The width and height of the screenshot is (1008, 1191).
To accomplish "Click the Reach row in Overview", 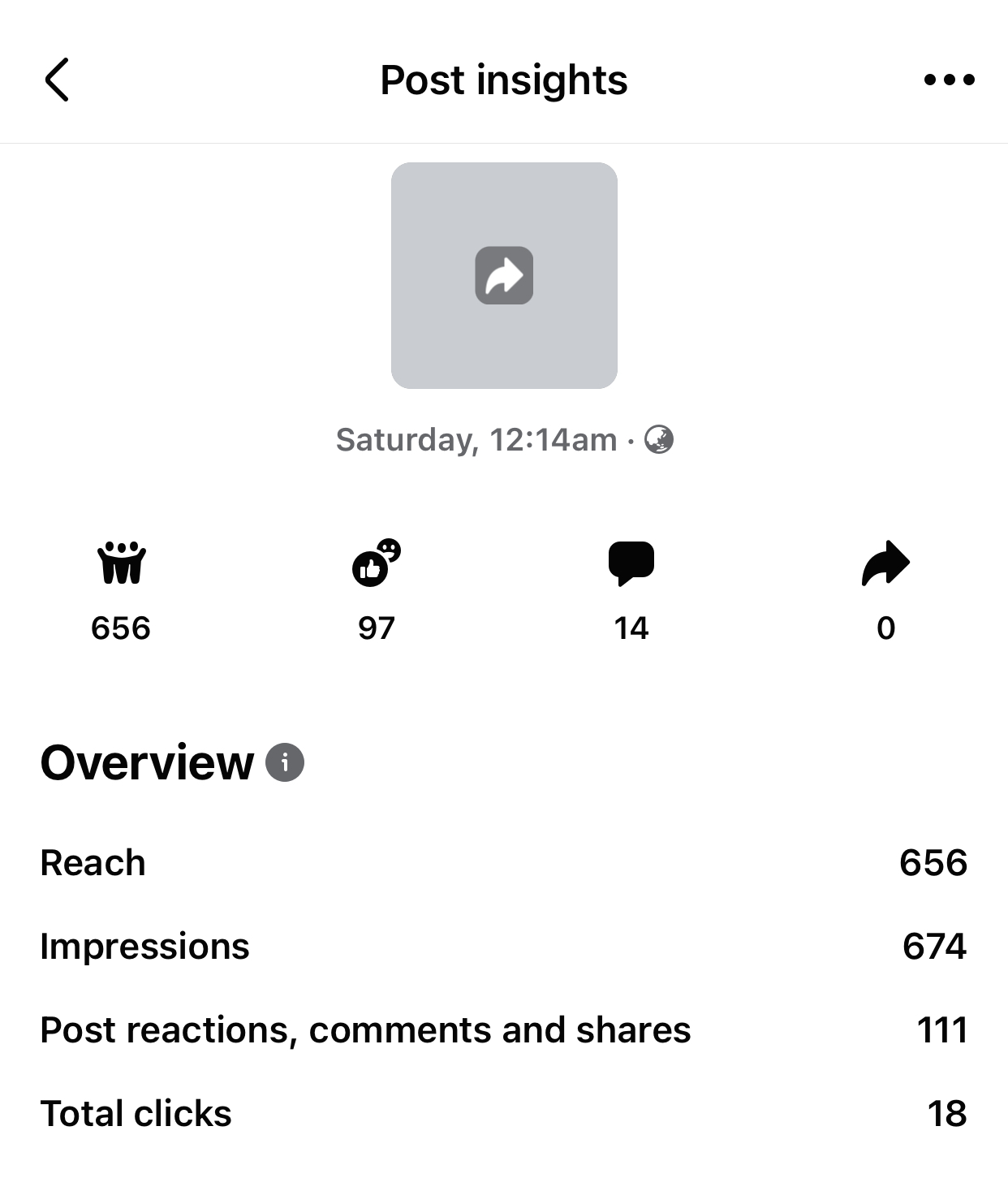I will click(503, 863).
